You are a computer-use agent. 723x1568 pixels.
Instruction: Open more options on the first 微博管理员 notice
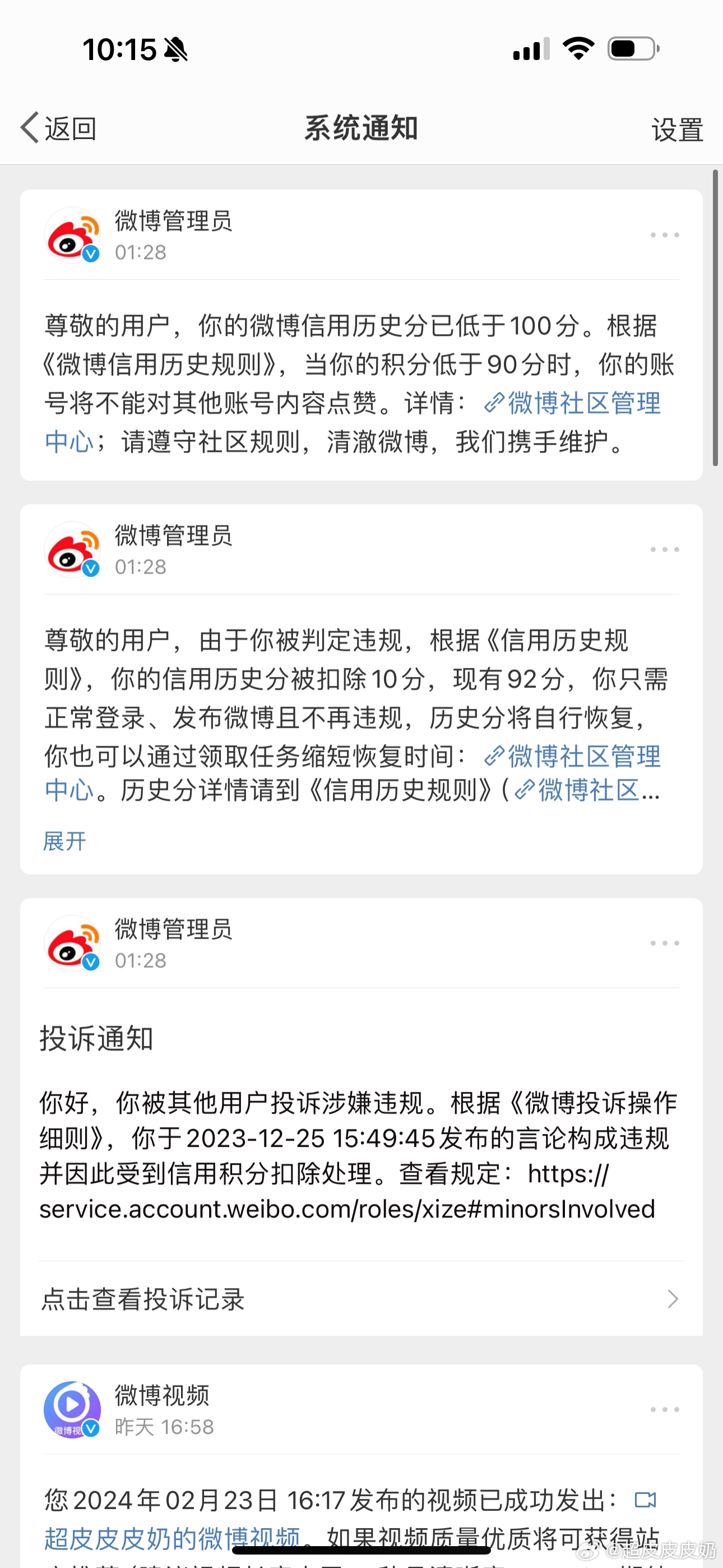click(665, 235)
